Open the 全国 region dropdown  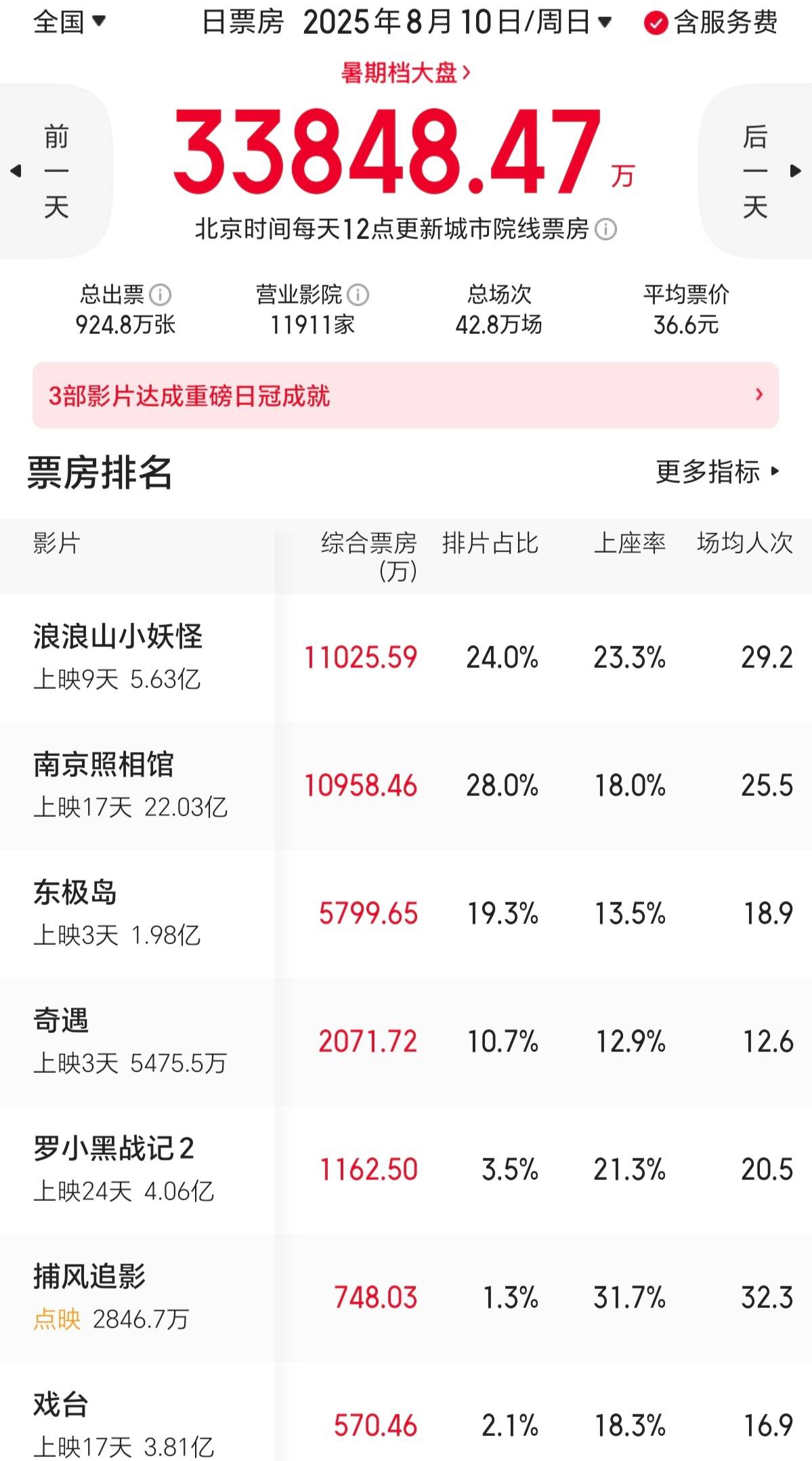pyautogui.click(x=69, y=22)
